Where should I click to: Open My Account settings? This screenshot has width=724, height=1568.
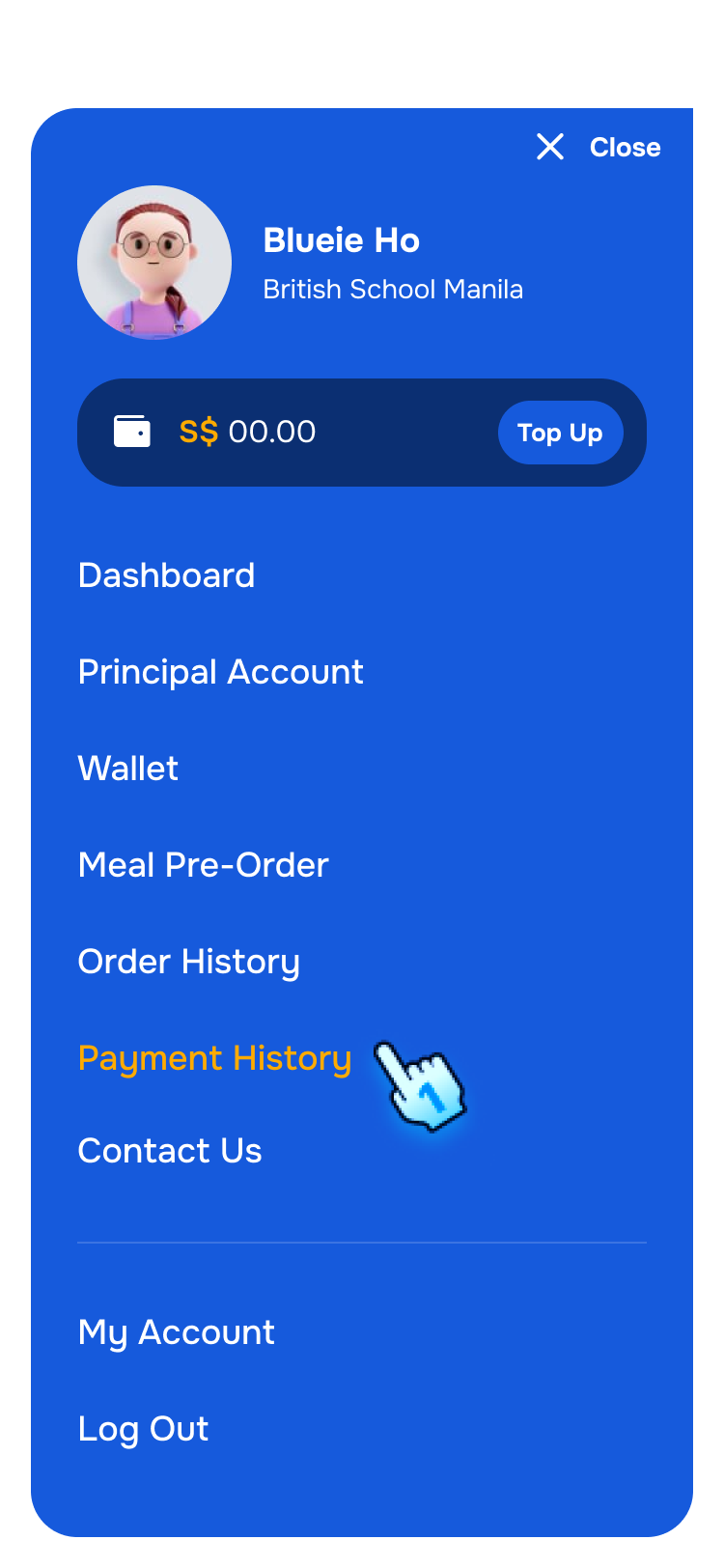[x=177, y=1332]
